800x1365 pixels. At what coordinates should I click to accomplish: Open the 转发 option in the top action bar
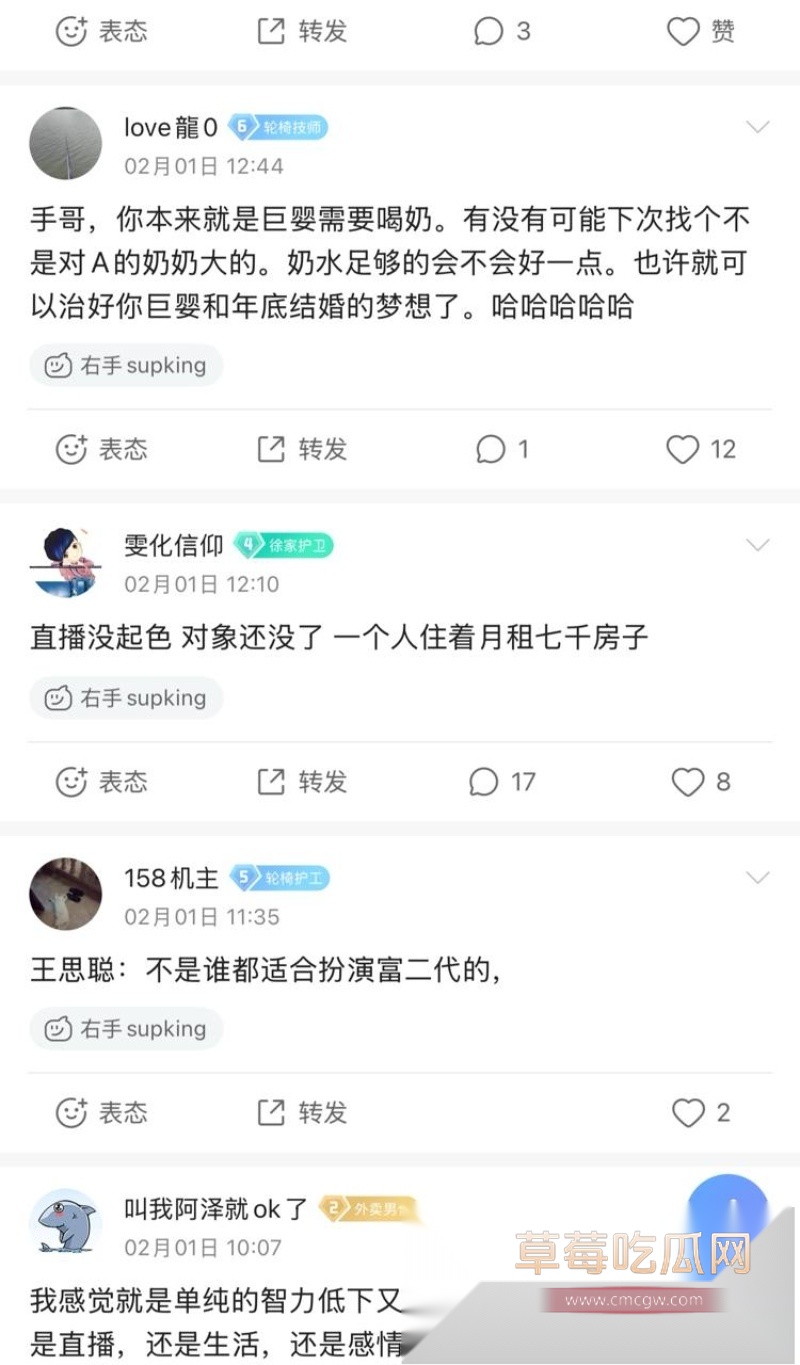(x=301, y=31)
